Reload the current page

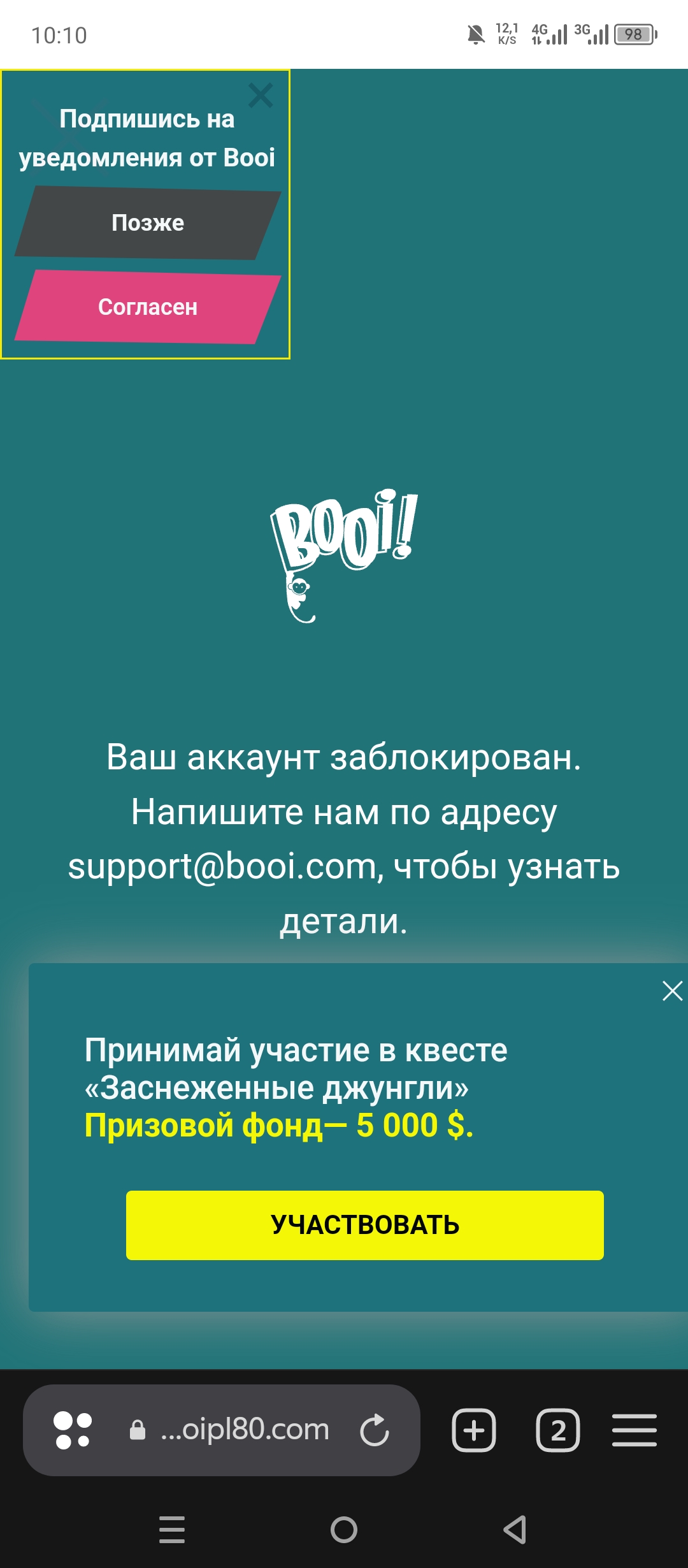(375, 1430)
